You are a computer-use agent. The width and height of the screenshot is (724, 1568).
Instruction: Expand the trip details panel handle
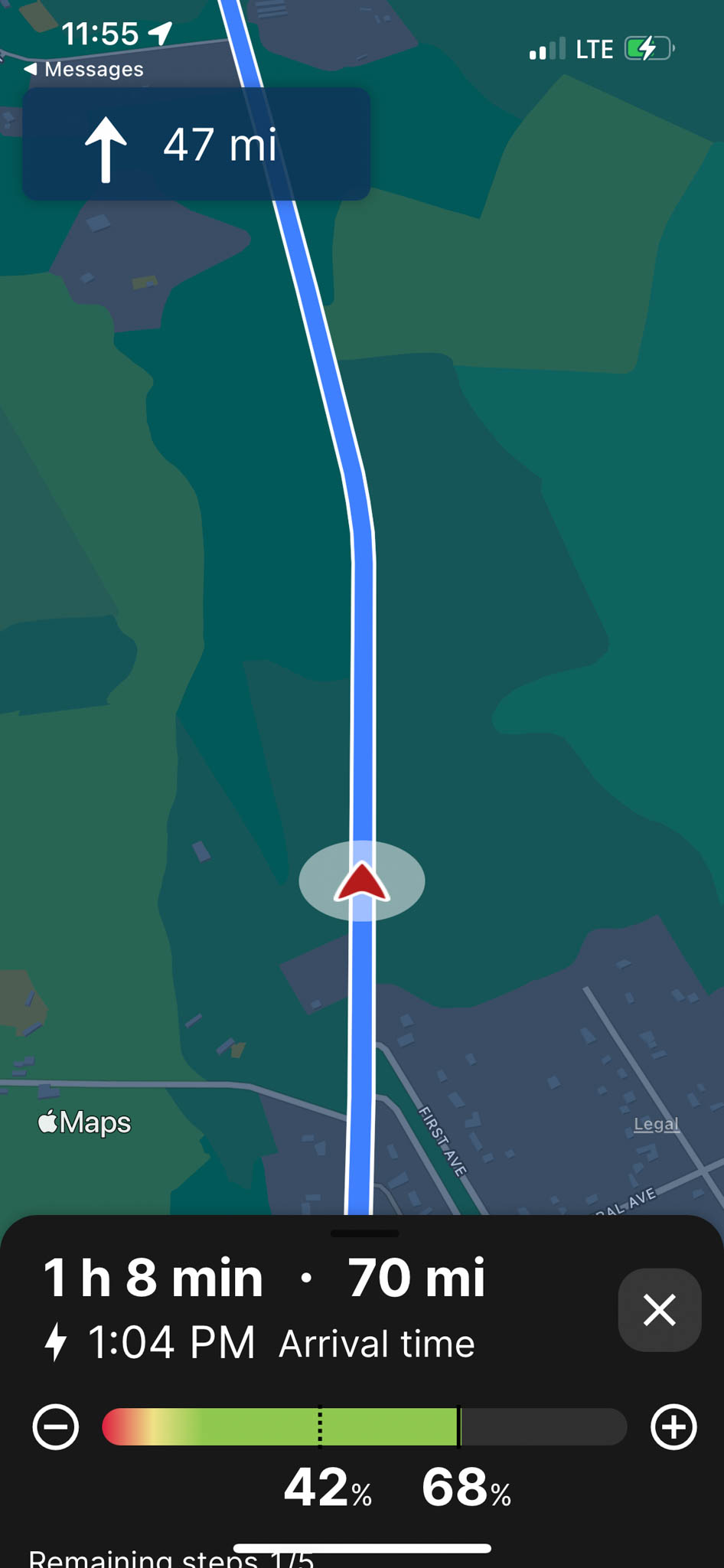364,1233
